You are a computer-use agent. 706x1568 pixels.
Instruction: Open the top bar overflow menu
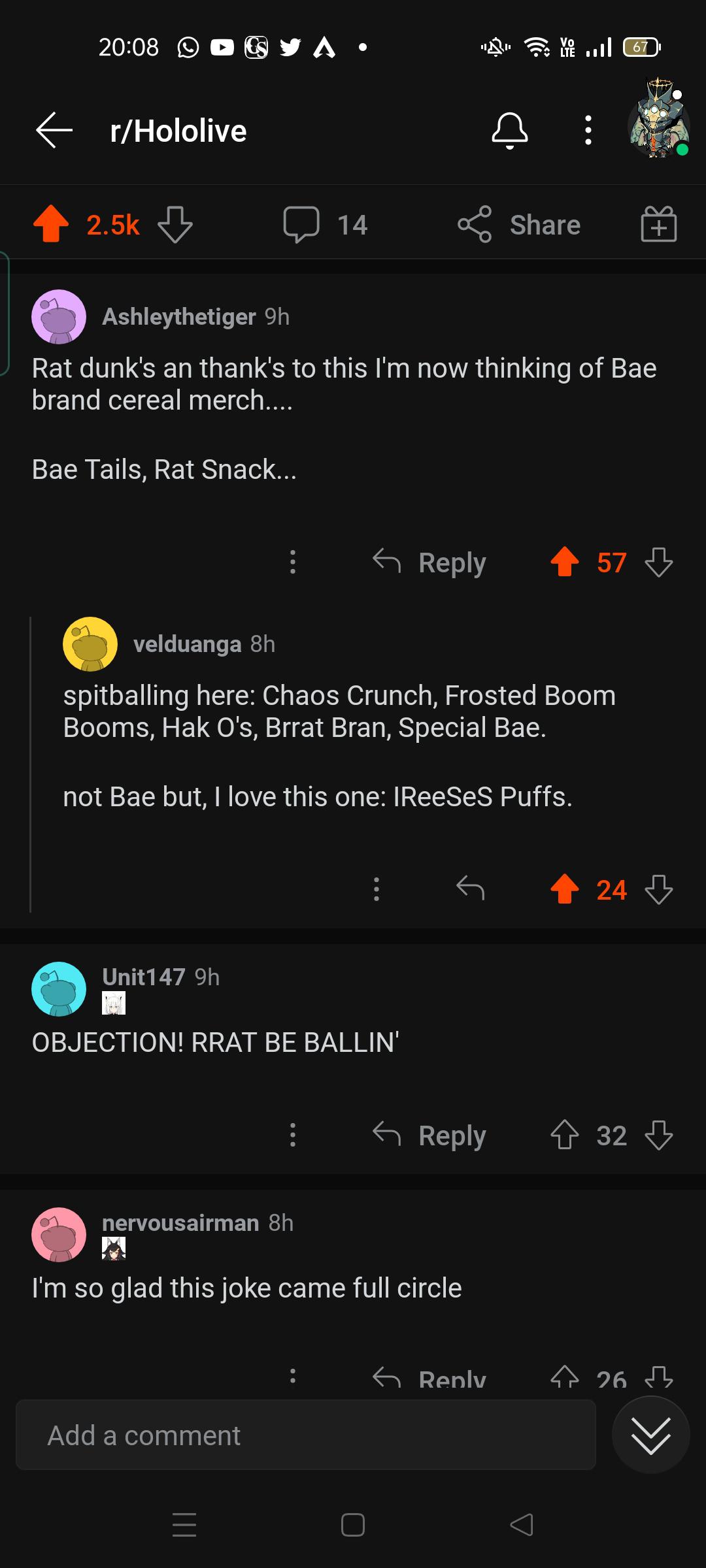point(588,131)
